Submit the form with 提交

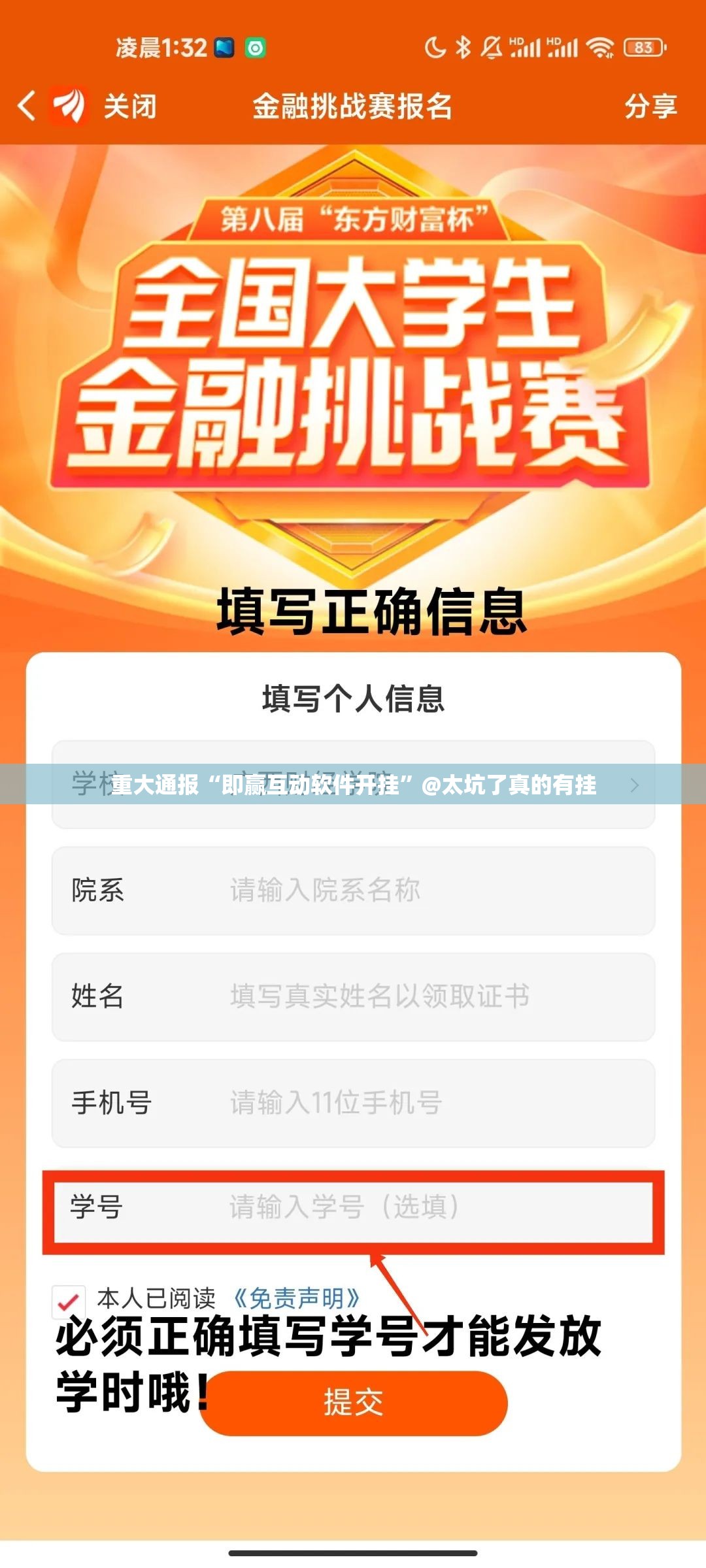coord(354,1403)
